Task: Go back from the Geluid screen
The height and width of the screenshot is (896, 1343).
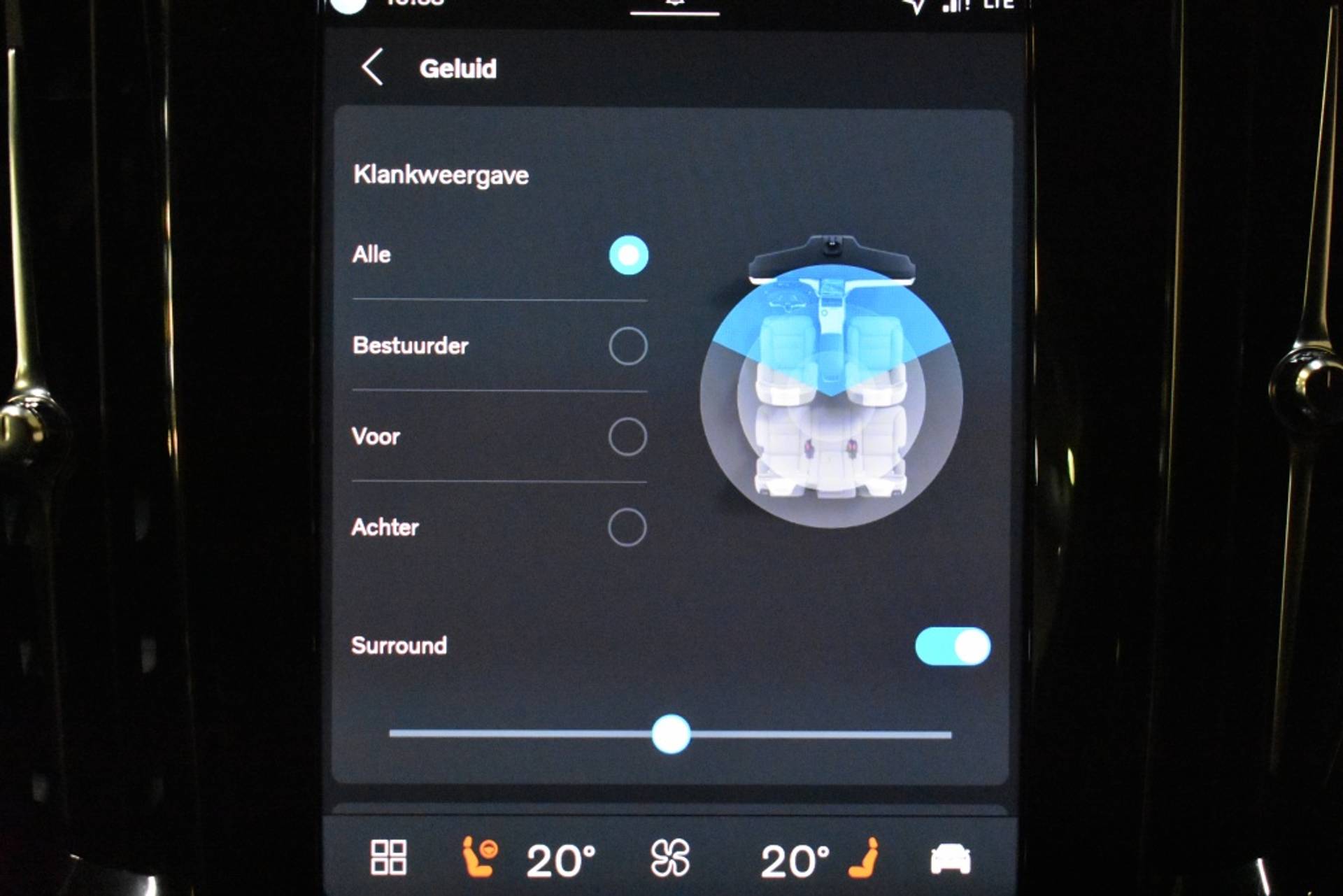Action: point(373,67)
